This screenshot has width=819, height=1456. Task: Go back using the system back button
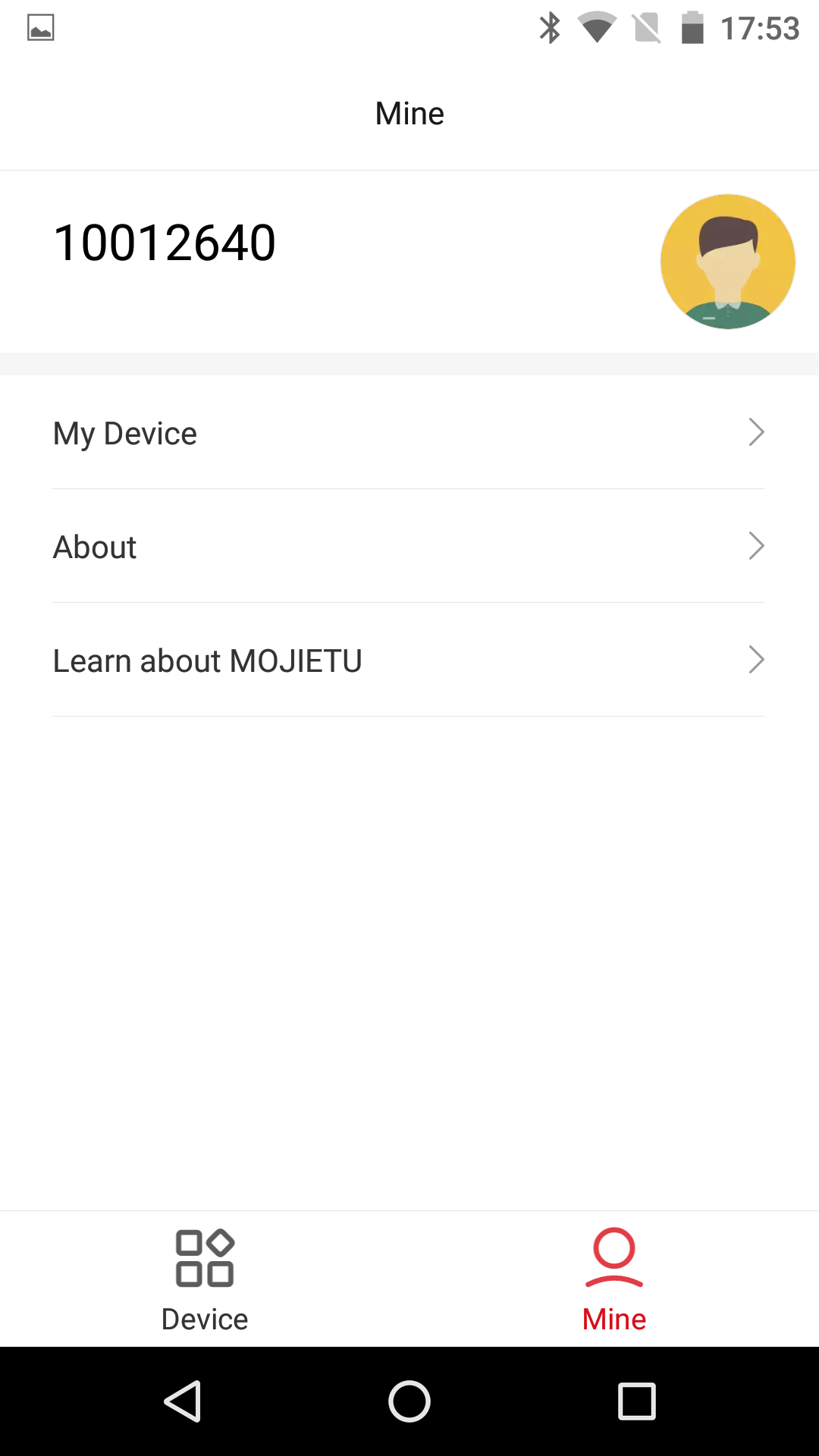pos(183,1401)
